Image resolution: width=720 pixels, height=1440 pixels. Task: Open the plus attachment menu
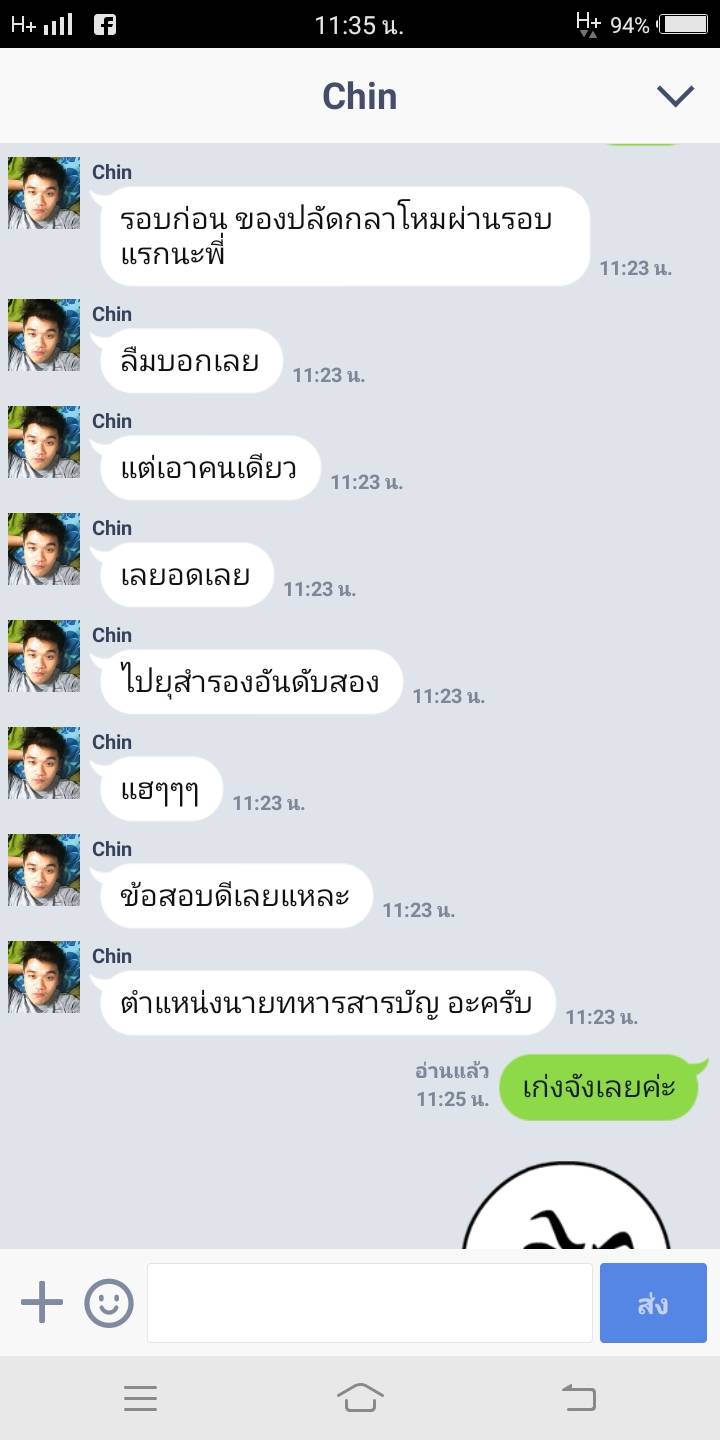[x=42, y=1304]
